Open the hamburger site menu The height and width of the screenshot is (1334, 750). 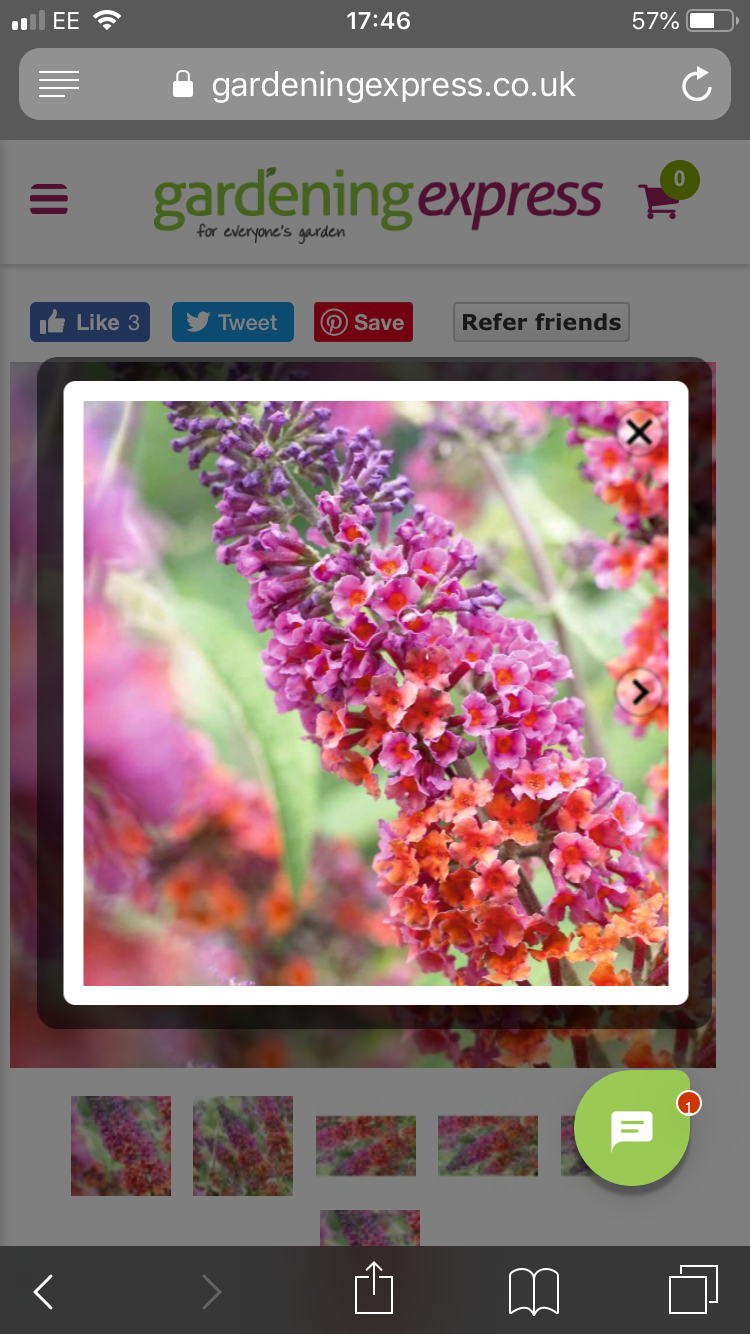[x=49, y=200]
